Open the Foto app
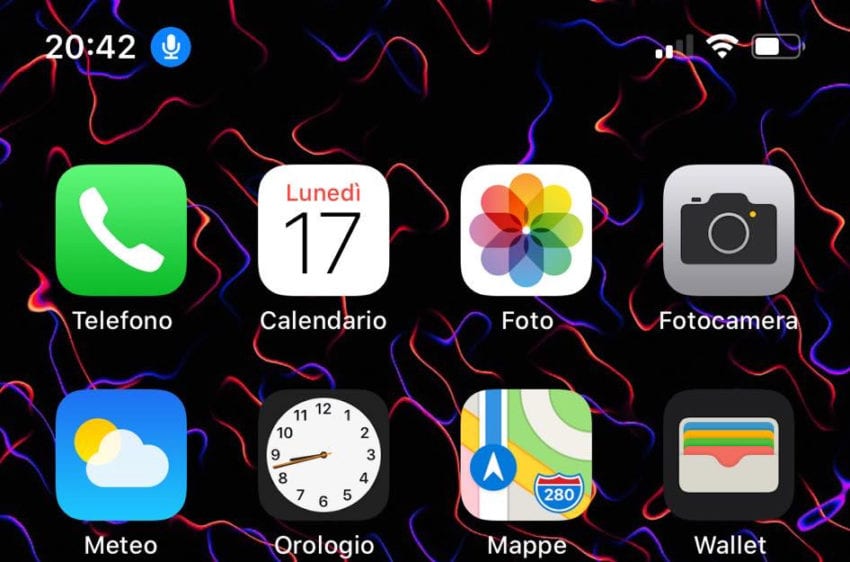Screen dimensions: 850x562 point(526,230)
